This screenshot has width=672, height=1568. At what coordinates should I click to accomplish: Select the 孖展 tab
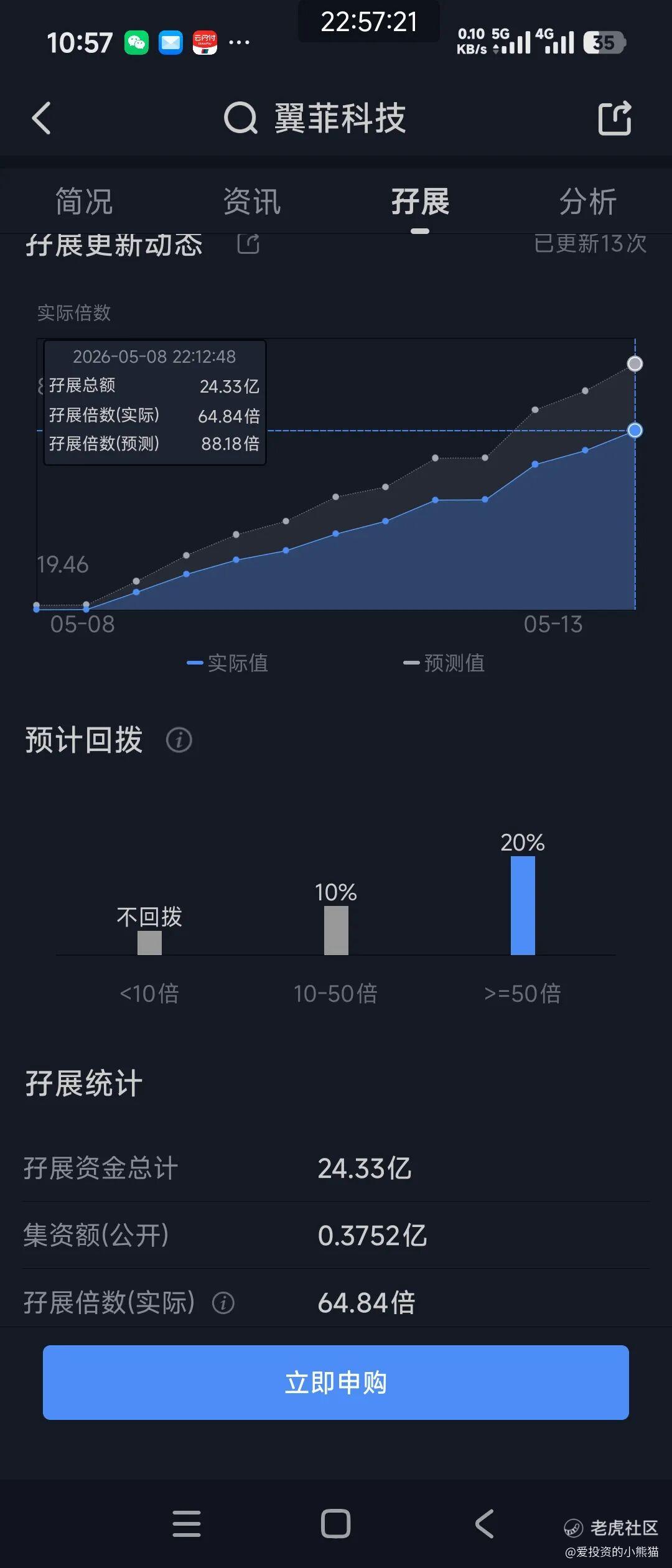(420, 202)
